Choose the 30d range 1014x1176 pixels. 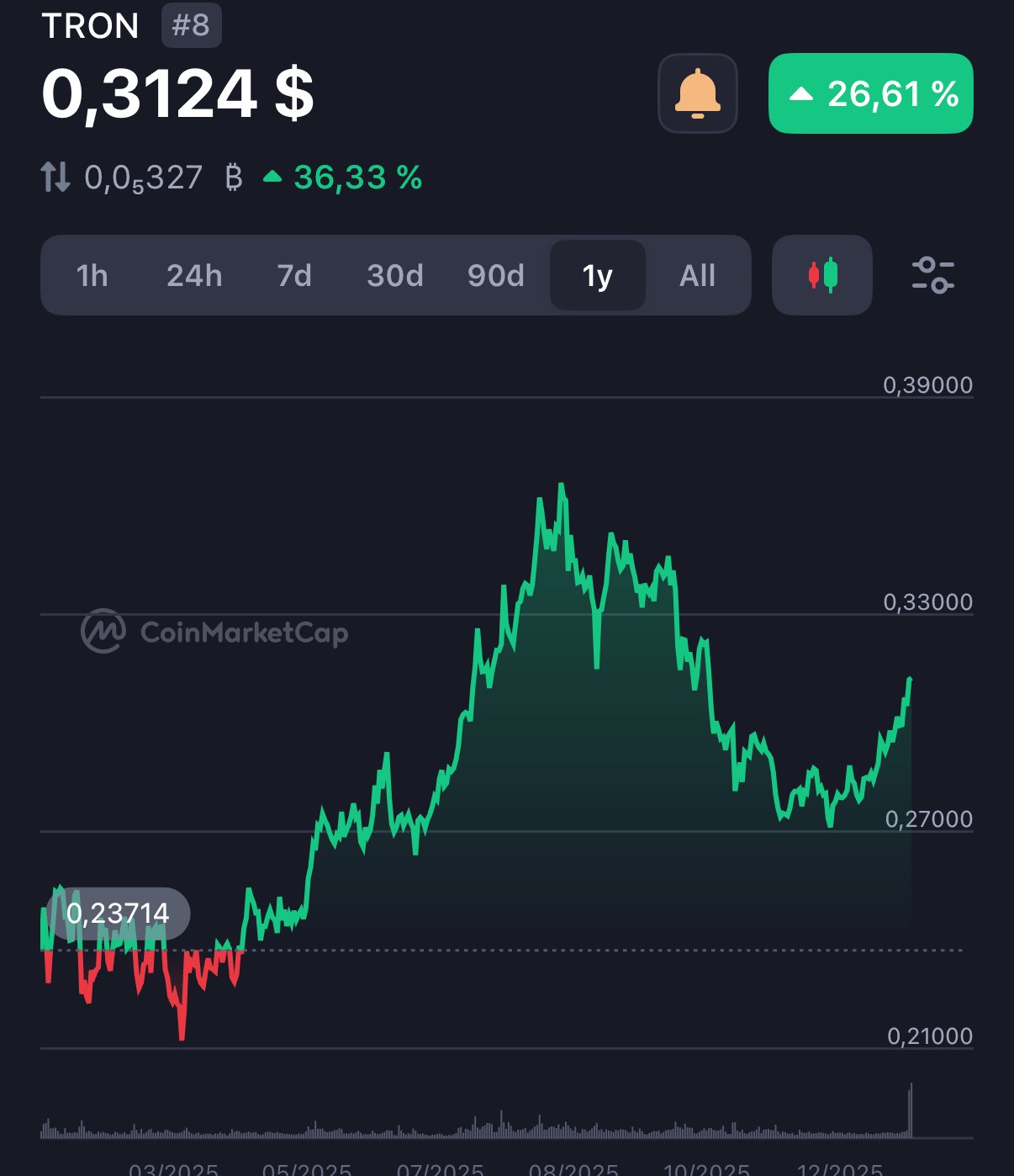pos(395,275)
